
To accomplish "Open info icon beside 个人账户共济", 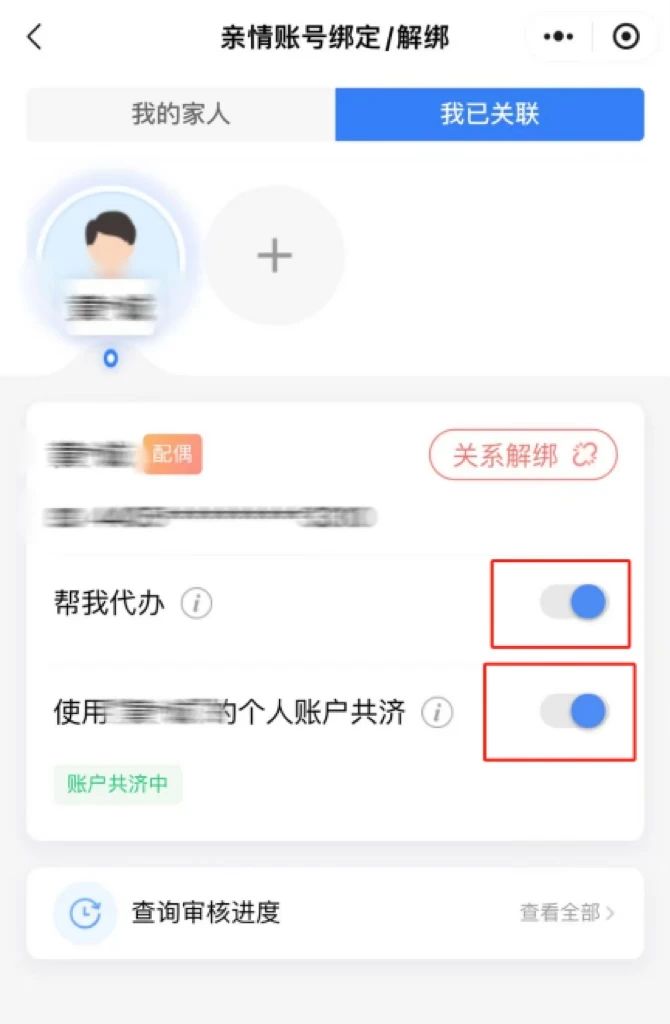I will [x=437, y=713].
